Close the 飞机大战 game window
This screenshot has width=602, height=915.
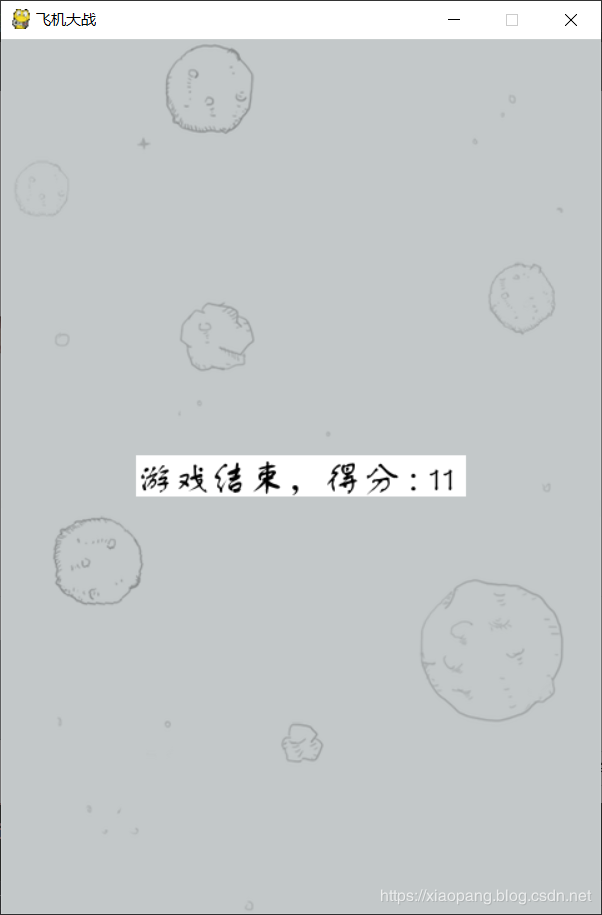click(x=571, y=20)
